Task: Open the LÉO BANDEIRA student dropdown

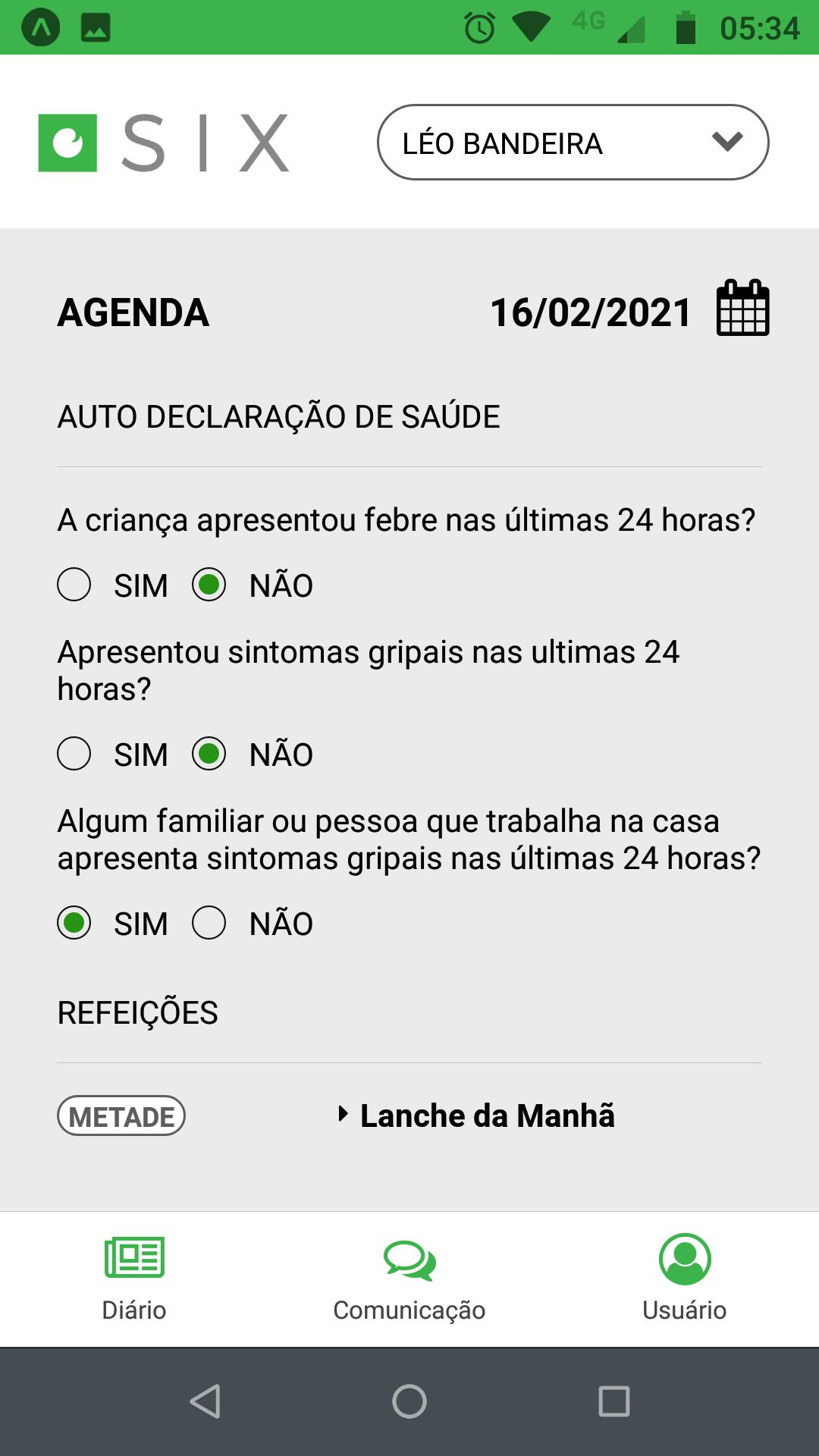Action: (x=573, y=143)
